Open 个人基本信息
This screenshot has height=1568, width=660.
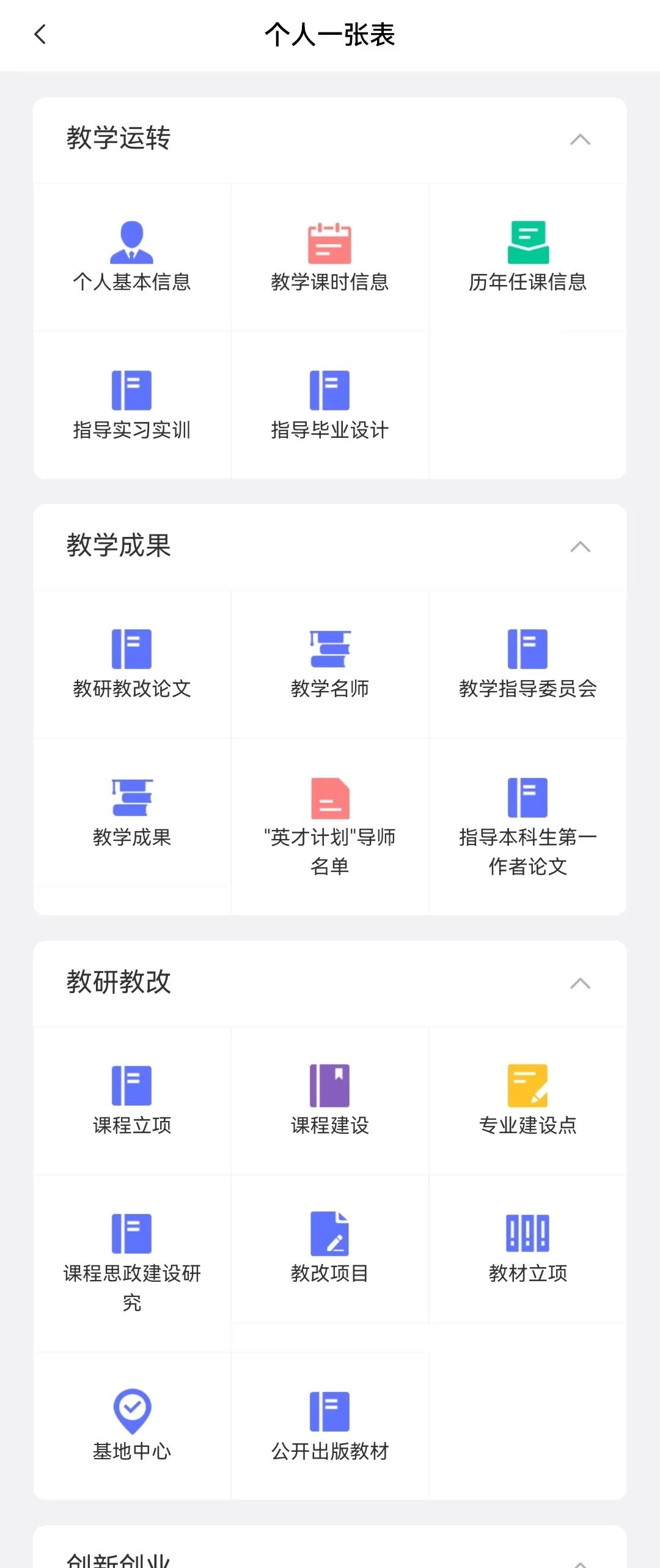[132, 257]
